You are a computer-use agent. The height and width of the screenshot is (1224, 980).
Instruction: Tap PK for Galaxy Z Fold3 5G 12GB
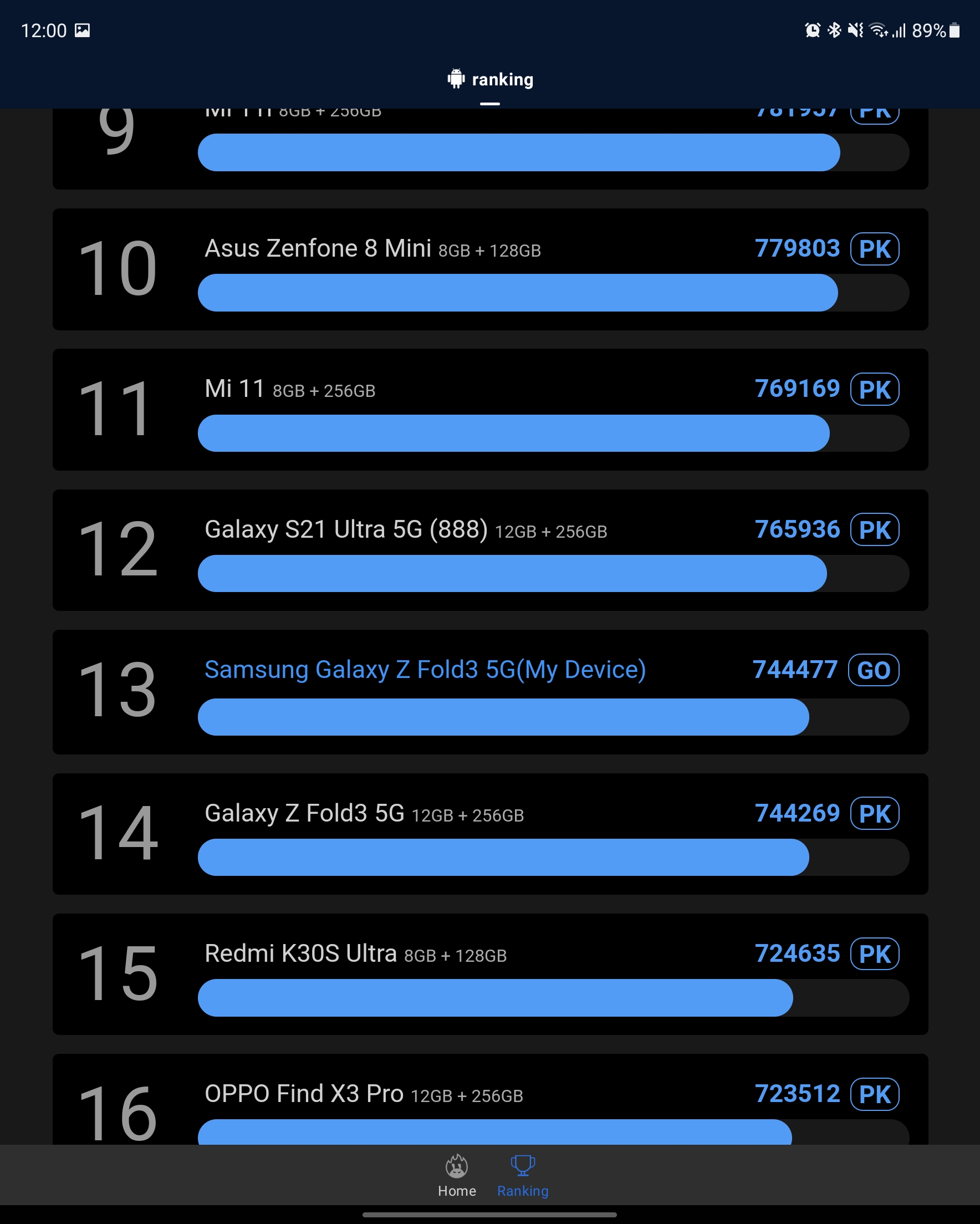click(874, 814)
